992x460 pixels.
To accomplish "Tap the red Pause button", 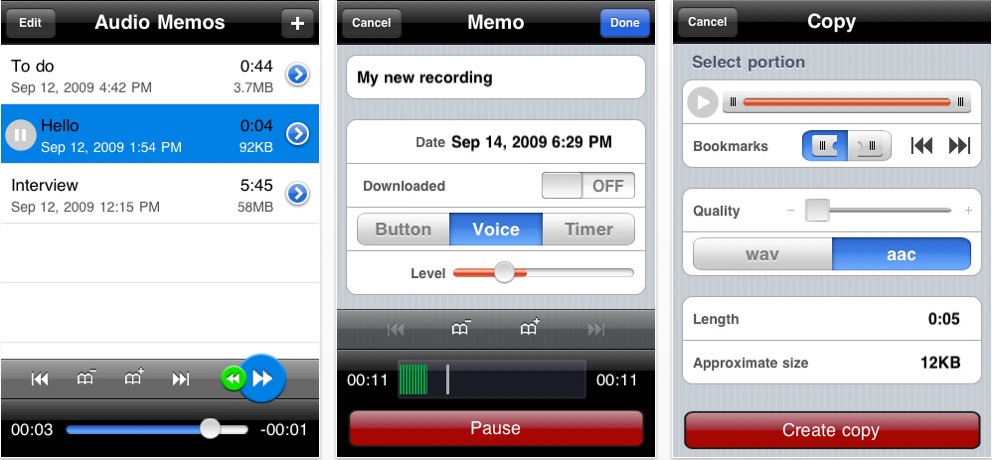I will 495,428.
